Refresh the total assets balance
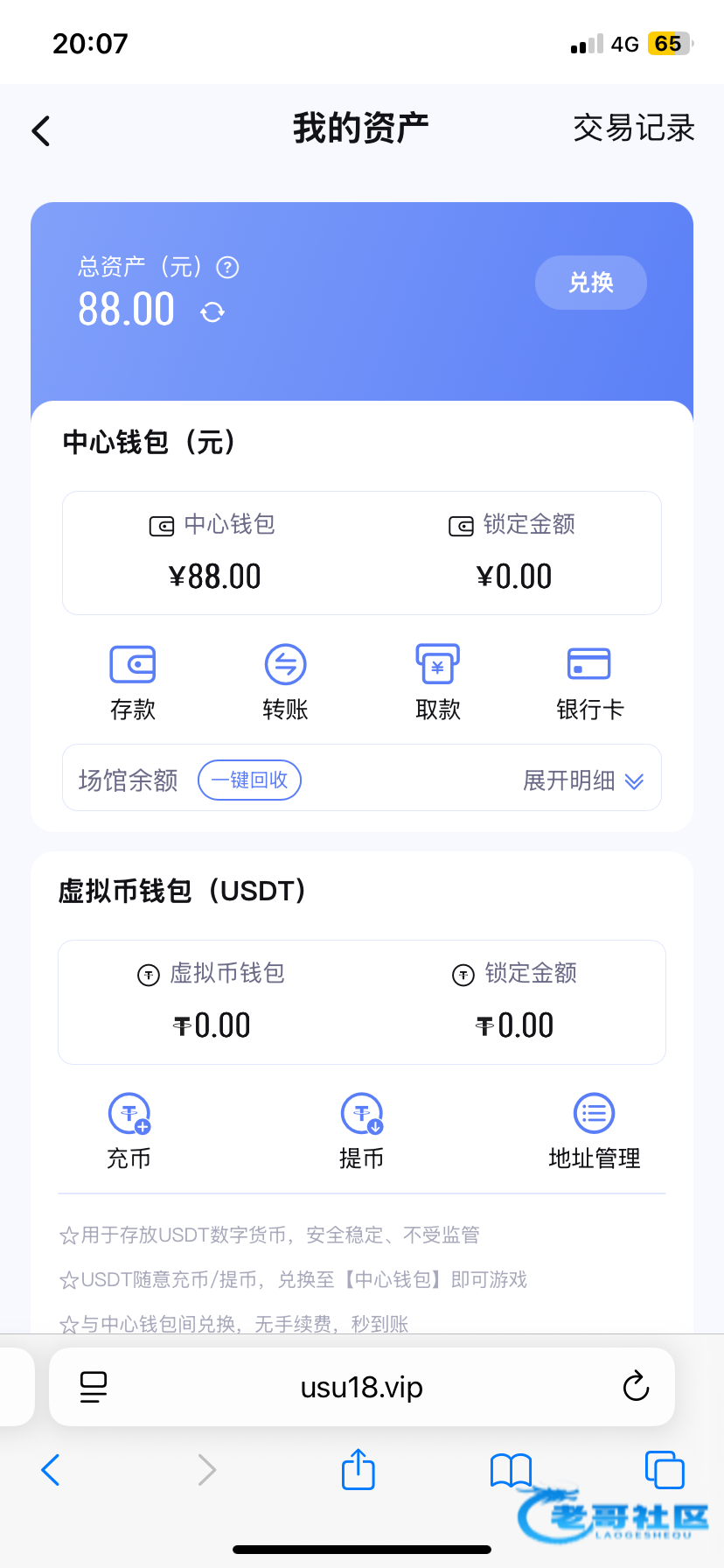 (212, 311)
